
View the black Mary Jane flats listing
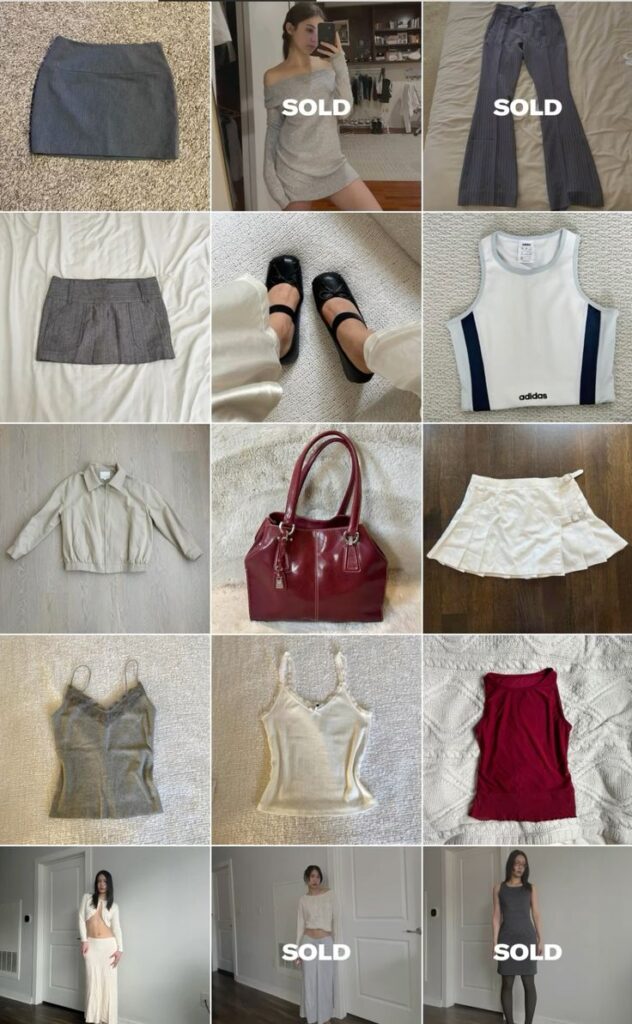(x=315, y=318)
